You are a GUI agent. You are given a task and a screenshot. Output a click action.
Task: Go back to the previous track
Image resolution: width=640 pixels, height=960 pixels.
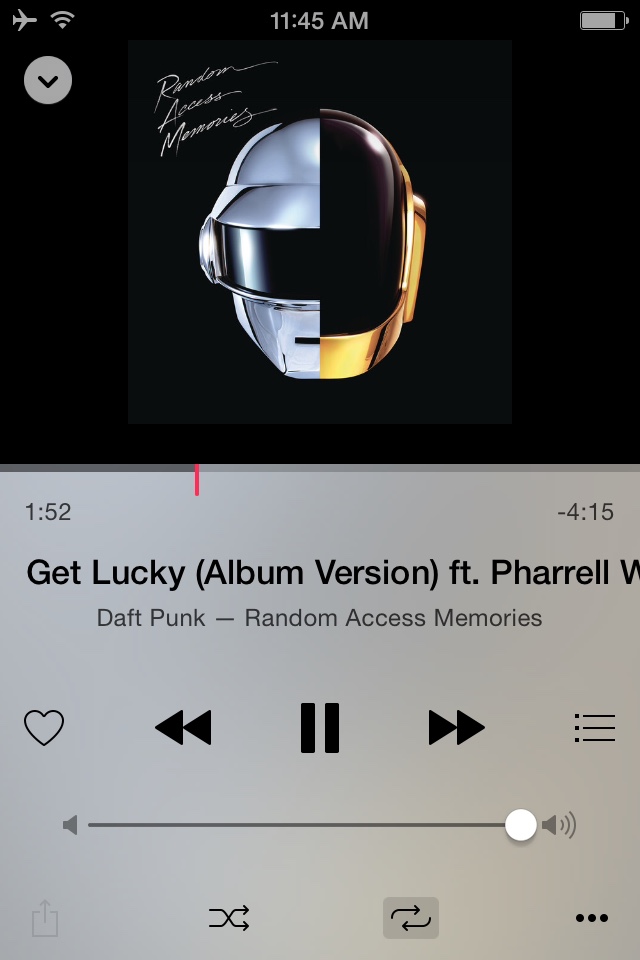pyautogui.click(x=183, y=728)
